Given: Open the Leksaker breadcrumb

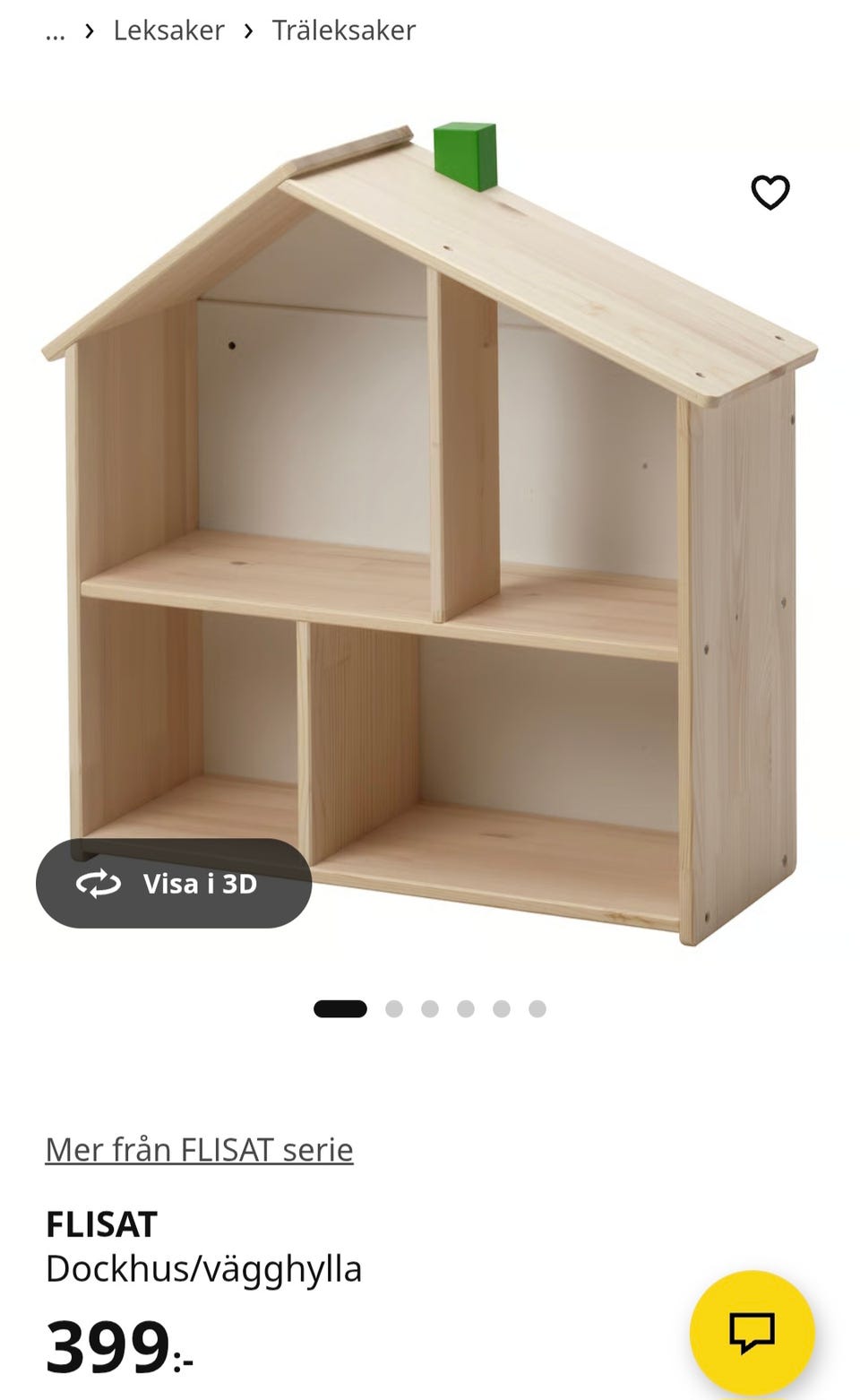Looking at the screenshot, I should 168,30.
